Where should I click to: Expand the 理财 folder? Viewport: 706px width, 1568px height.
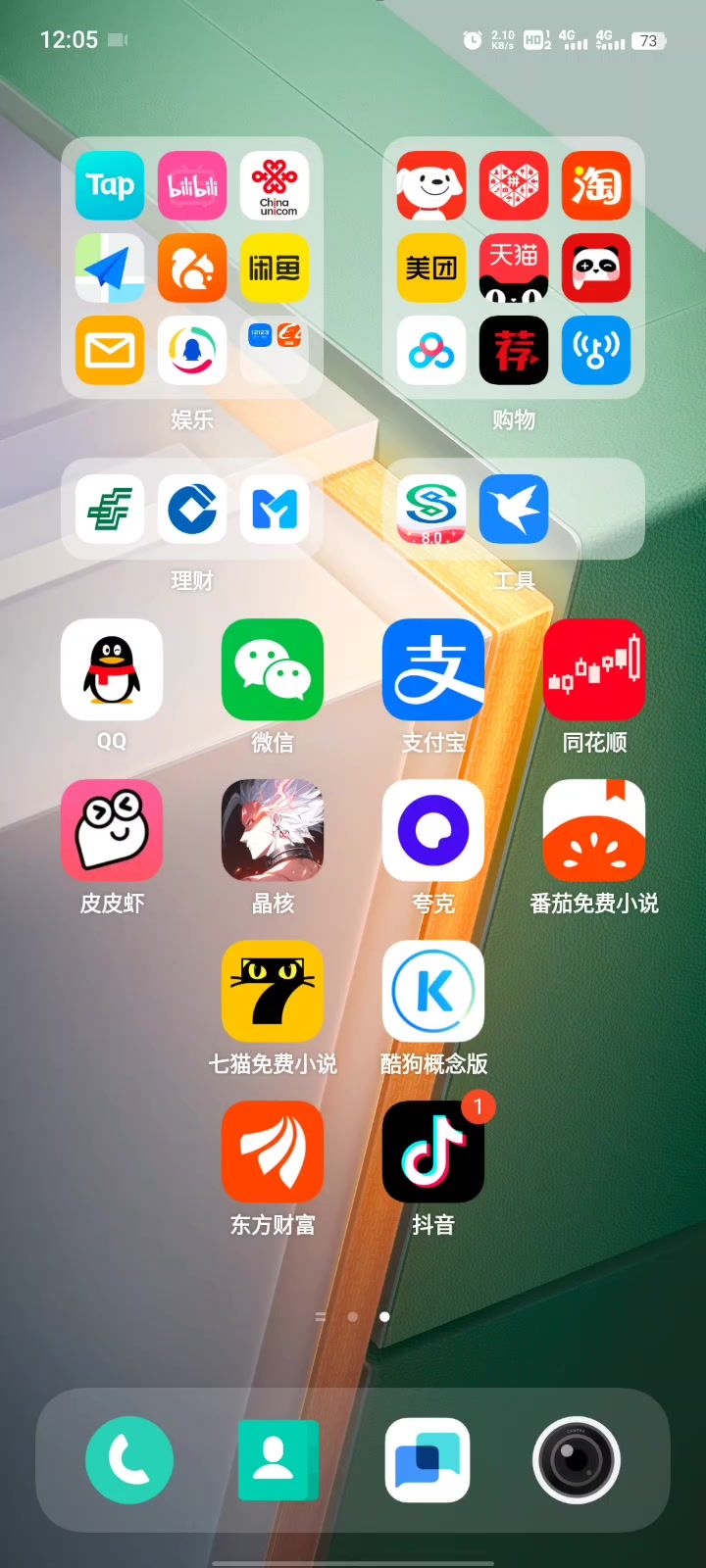(x=192, y=509)
